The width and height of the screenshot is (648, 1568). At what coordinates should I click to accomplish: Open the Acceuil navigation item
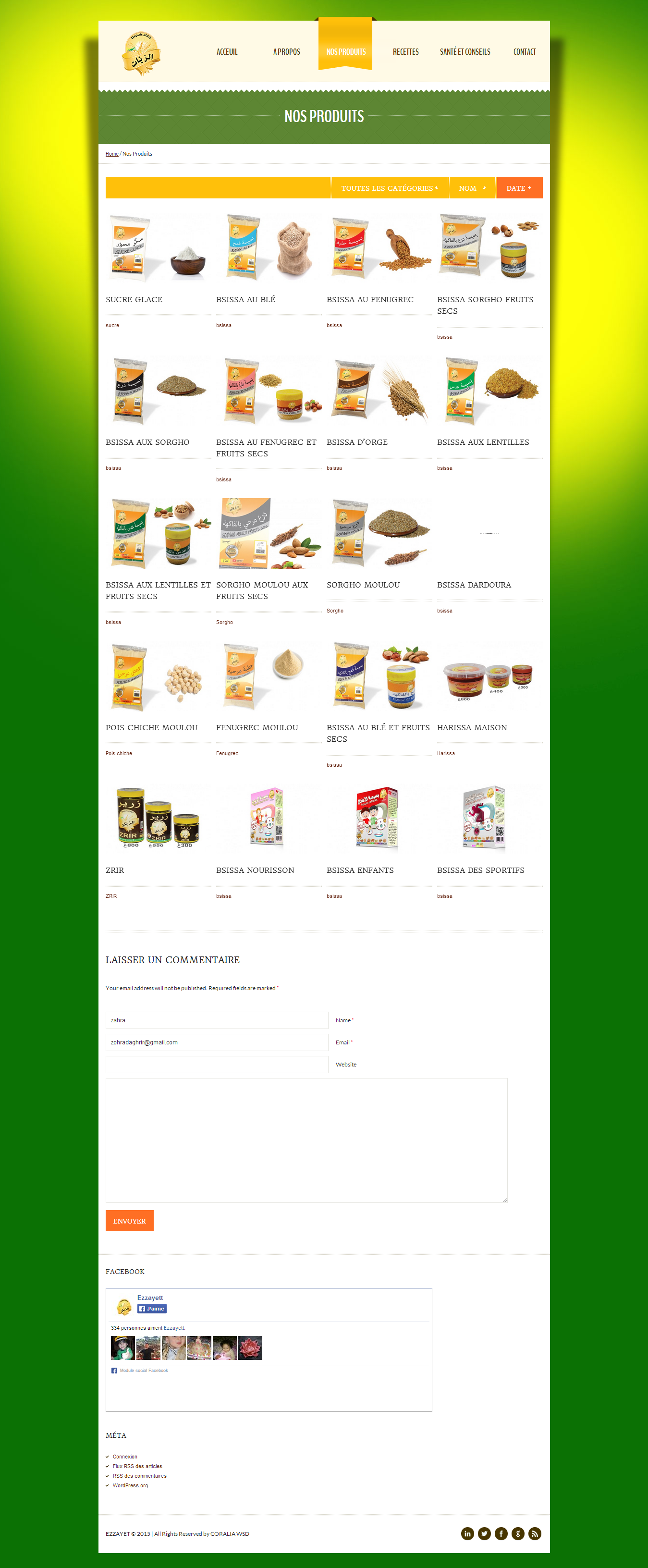click(x=227, y=52)
